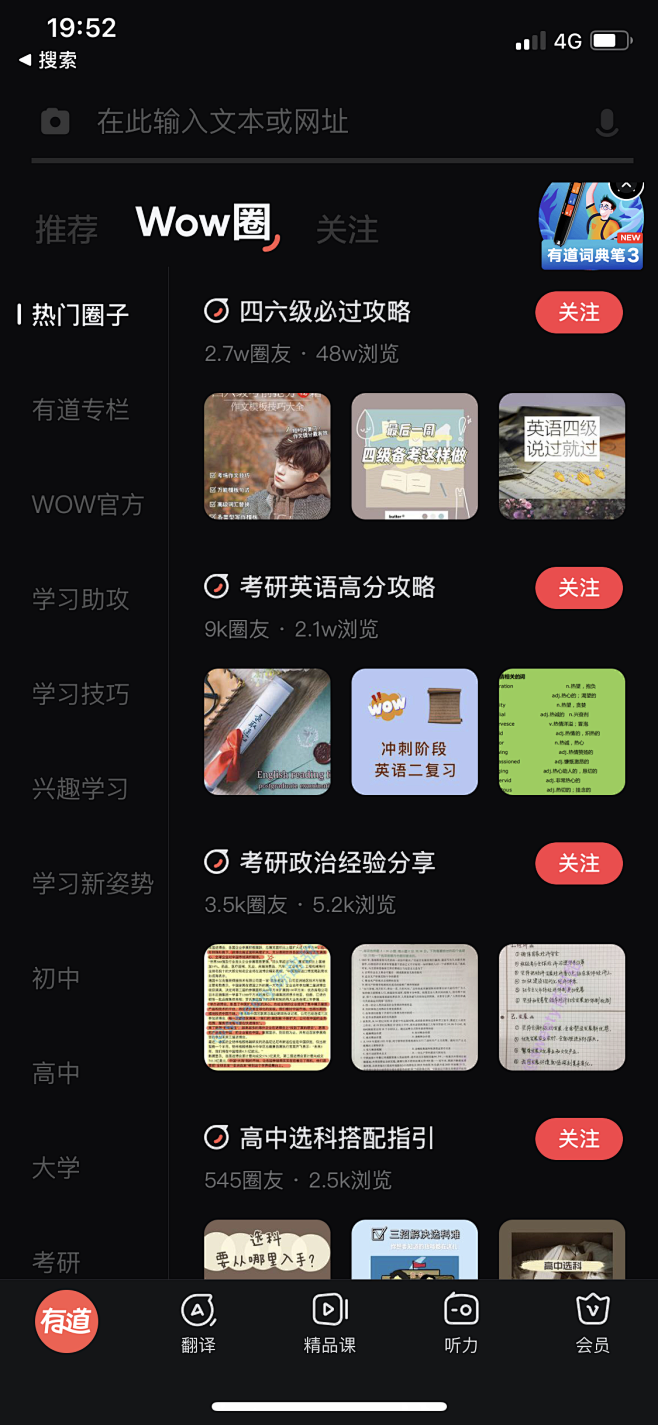Screen dimensions: 658x1425
Task: Select 有道专栏 in the side category list
Action: [80, 410]
